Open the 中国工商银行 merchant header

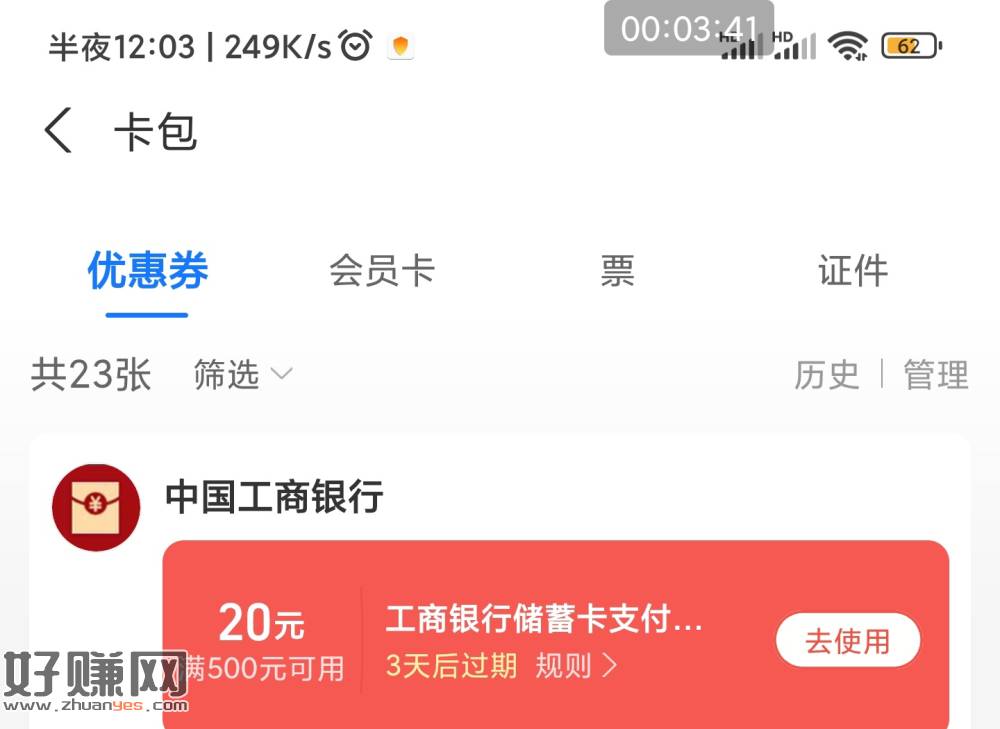point(274,497)
